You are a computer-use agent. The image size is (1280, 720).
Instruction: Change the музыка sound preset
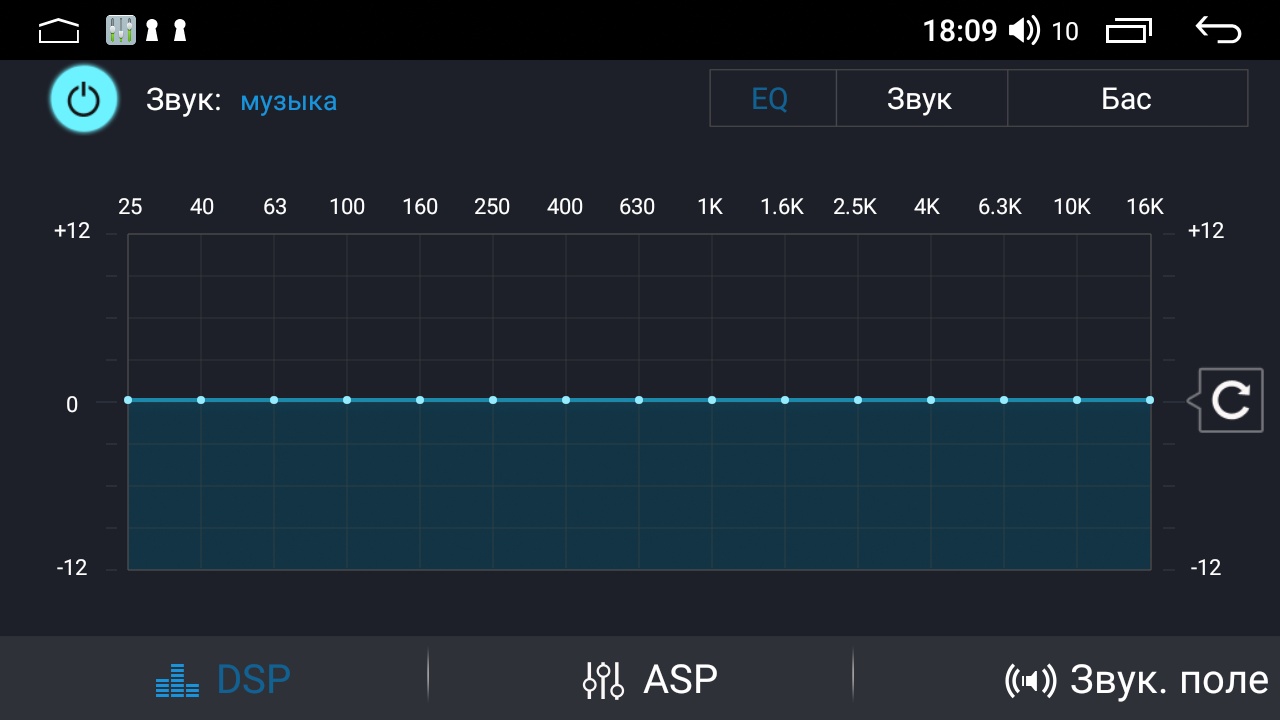(x=288, y=101)
